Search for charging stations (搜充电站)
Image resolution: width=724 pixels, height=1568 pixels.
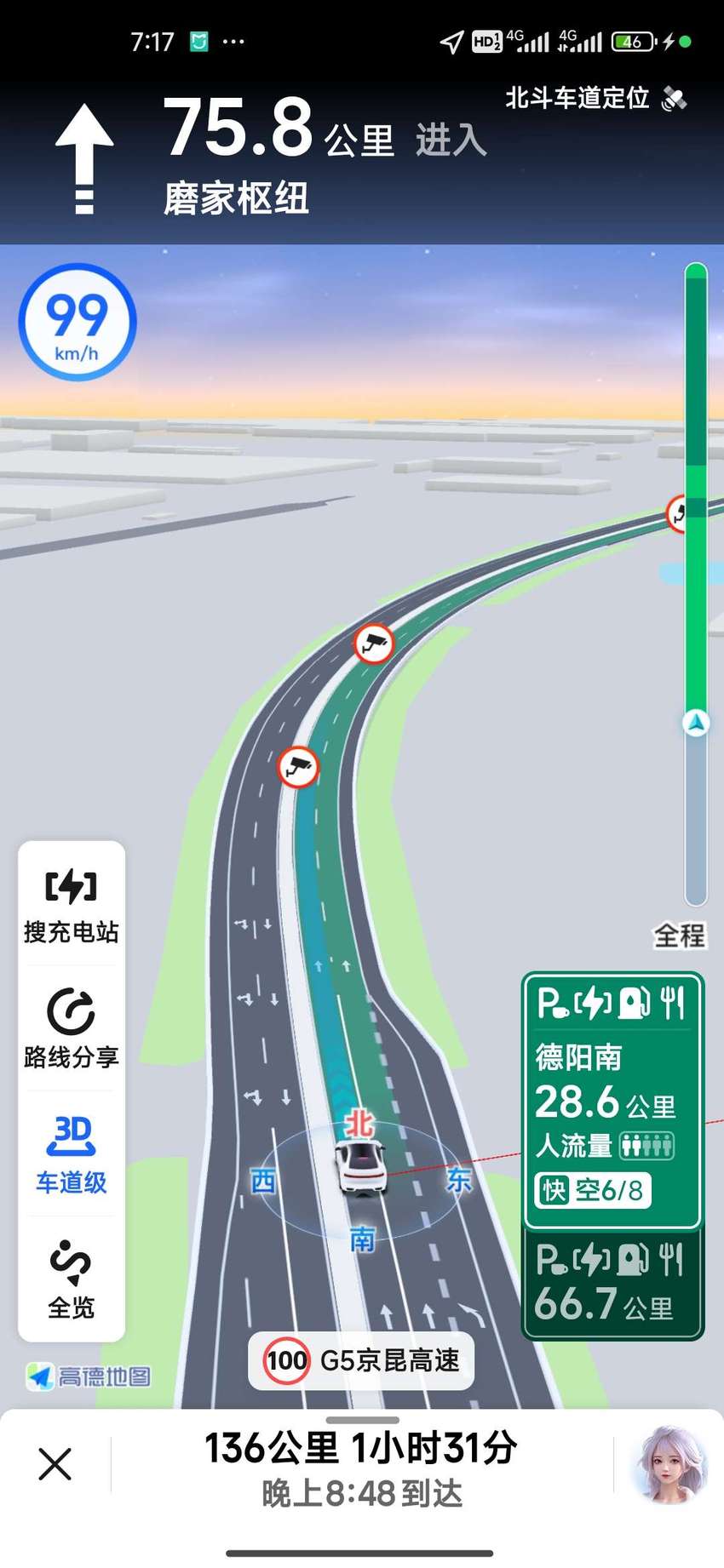coord(72,905)
